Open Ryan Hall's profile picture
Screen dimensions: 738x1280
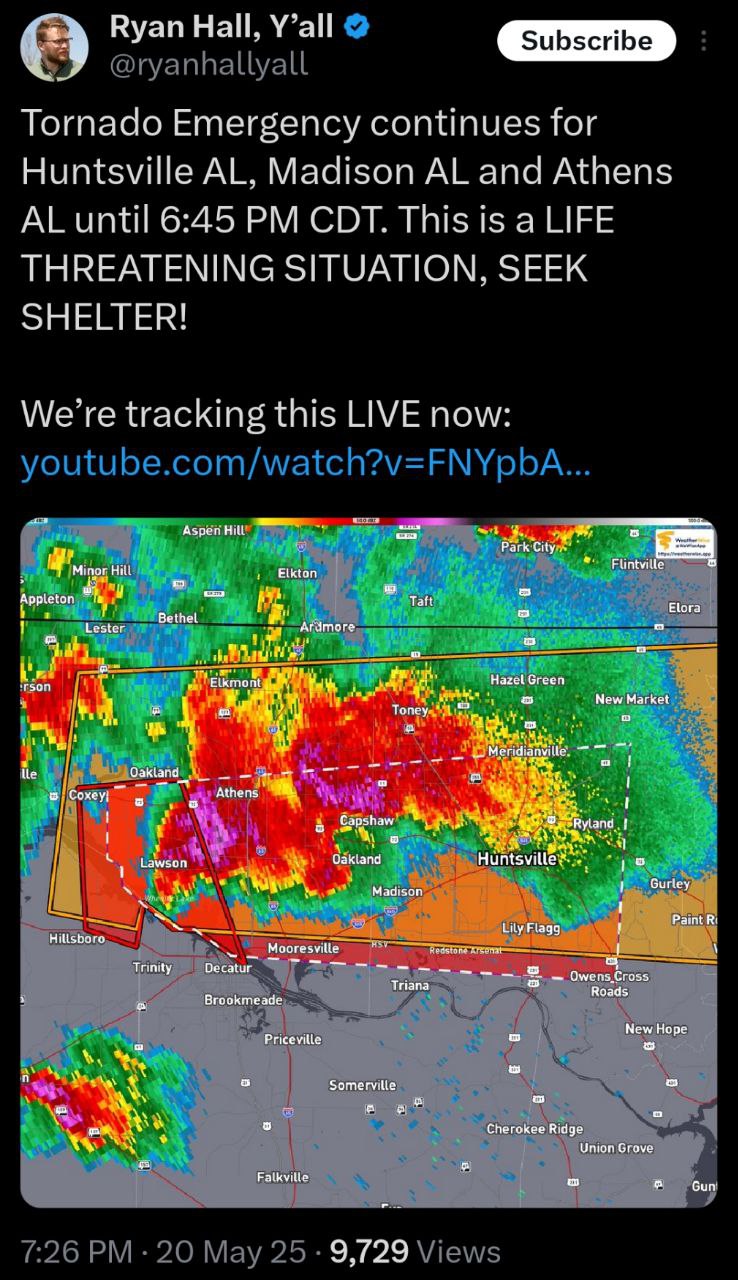pos(54,47)
